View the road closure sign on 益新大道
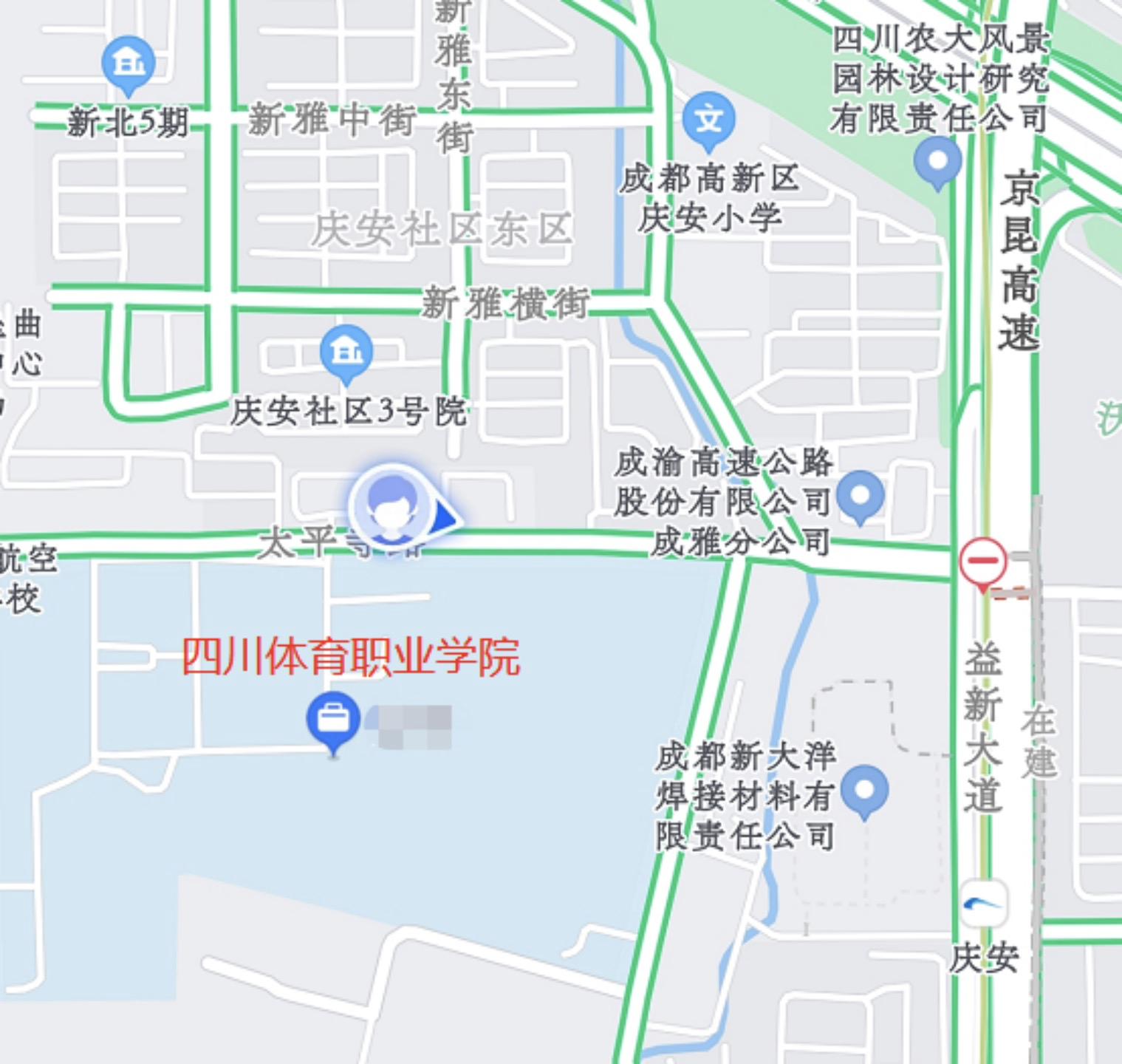Image resolution: width=1122 pixels, height=1064 pixels. tap(983, 562)
